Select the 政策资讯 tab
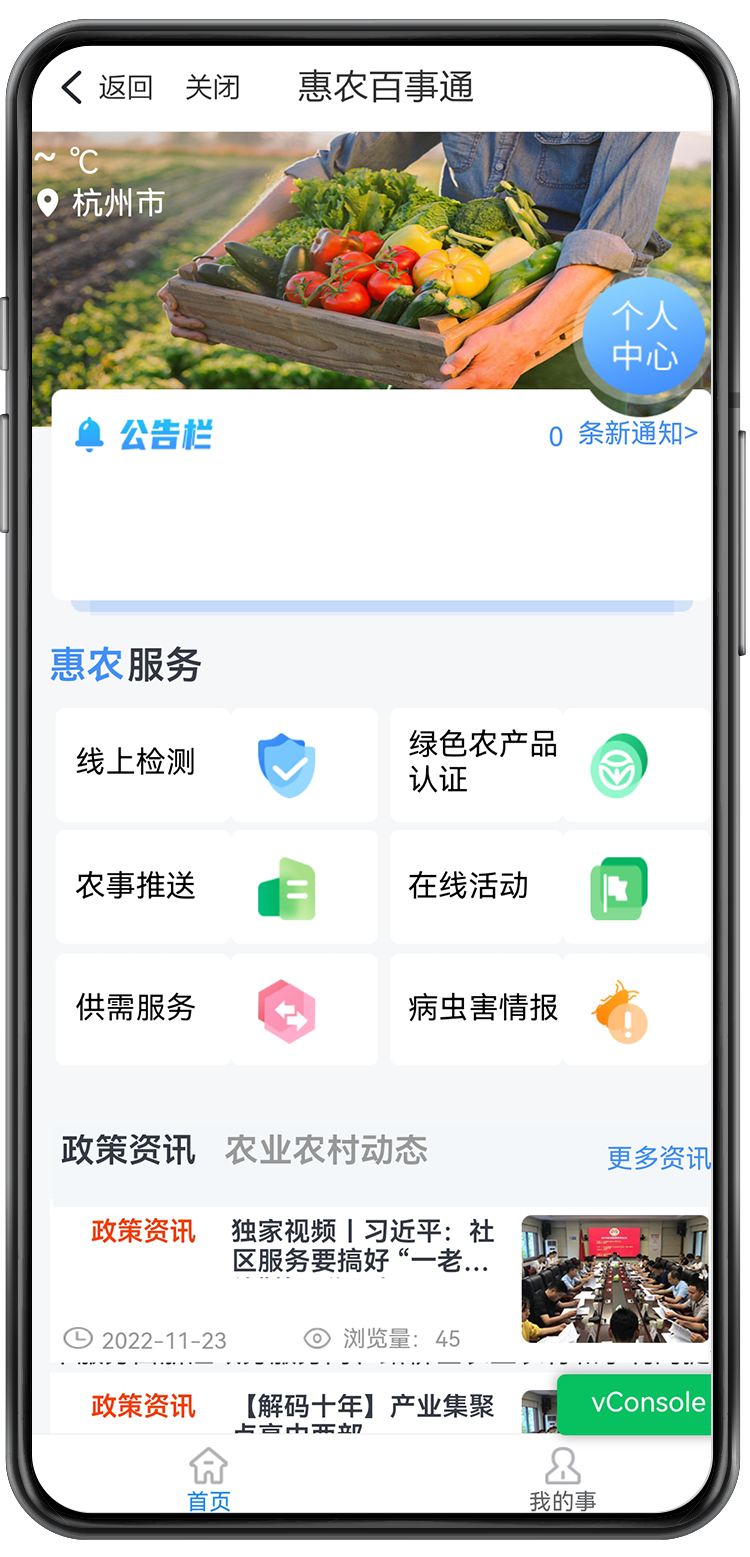 click(128, 1150)
